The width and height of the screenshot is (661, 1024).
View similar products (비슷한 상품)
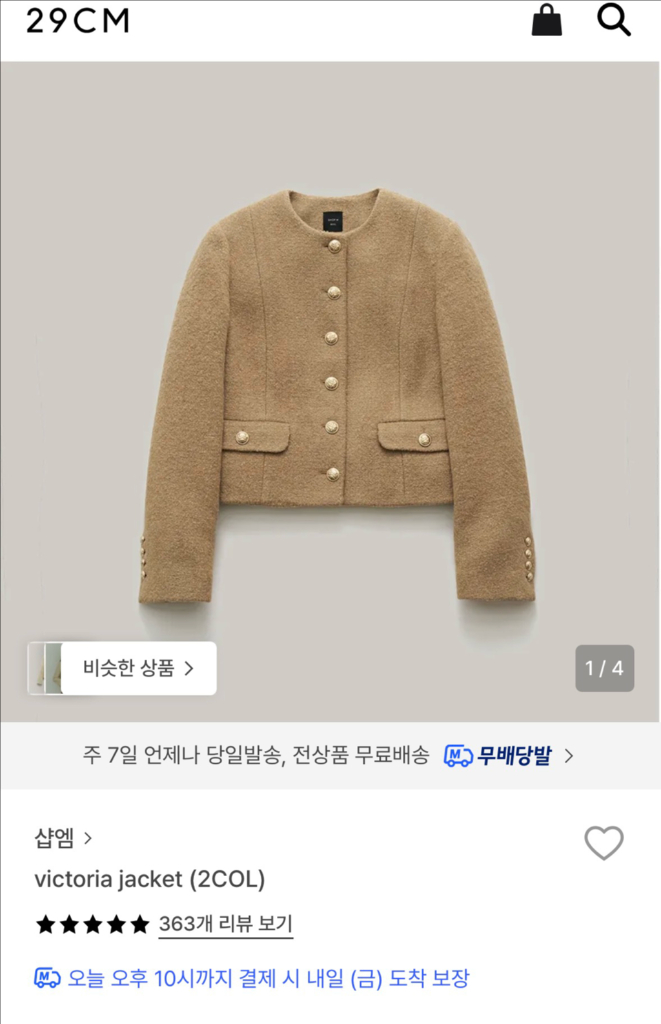(122, 668)
